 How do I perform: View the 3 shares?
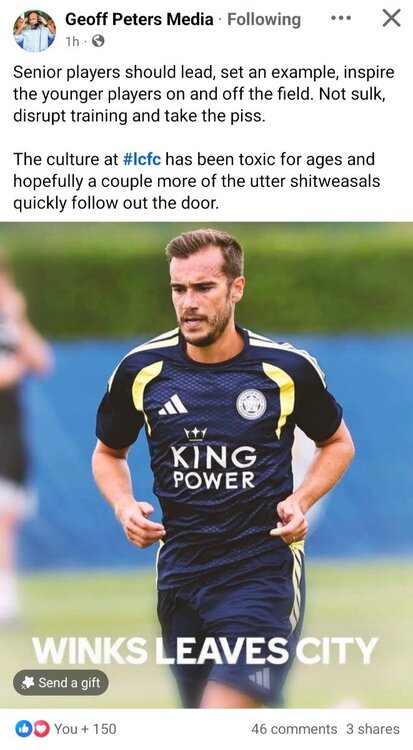(373, 729)
